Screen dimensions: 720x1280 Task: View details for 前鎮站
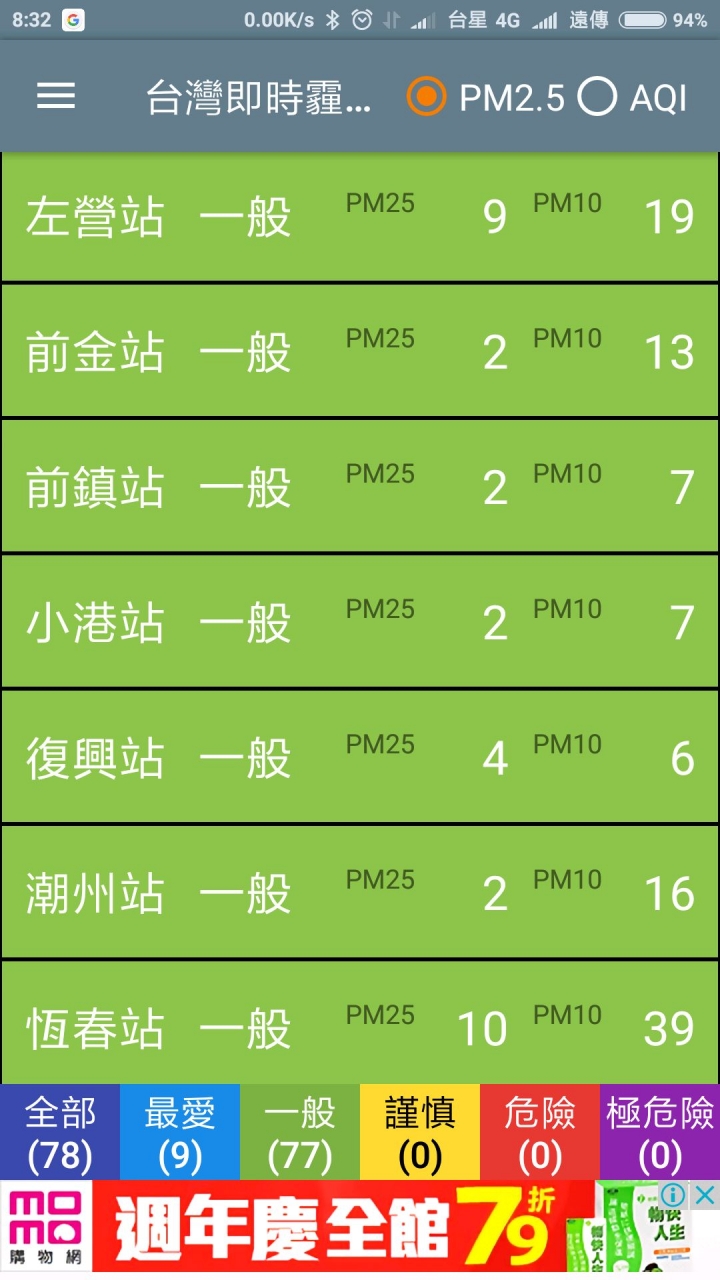(x=360, y=487)
